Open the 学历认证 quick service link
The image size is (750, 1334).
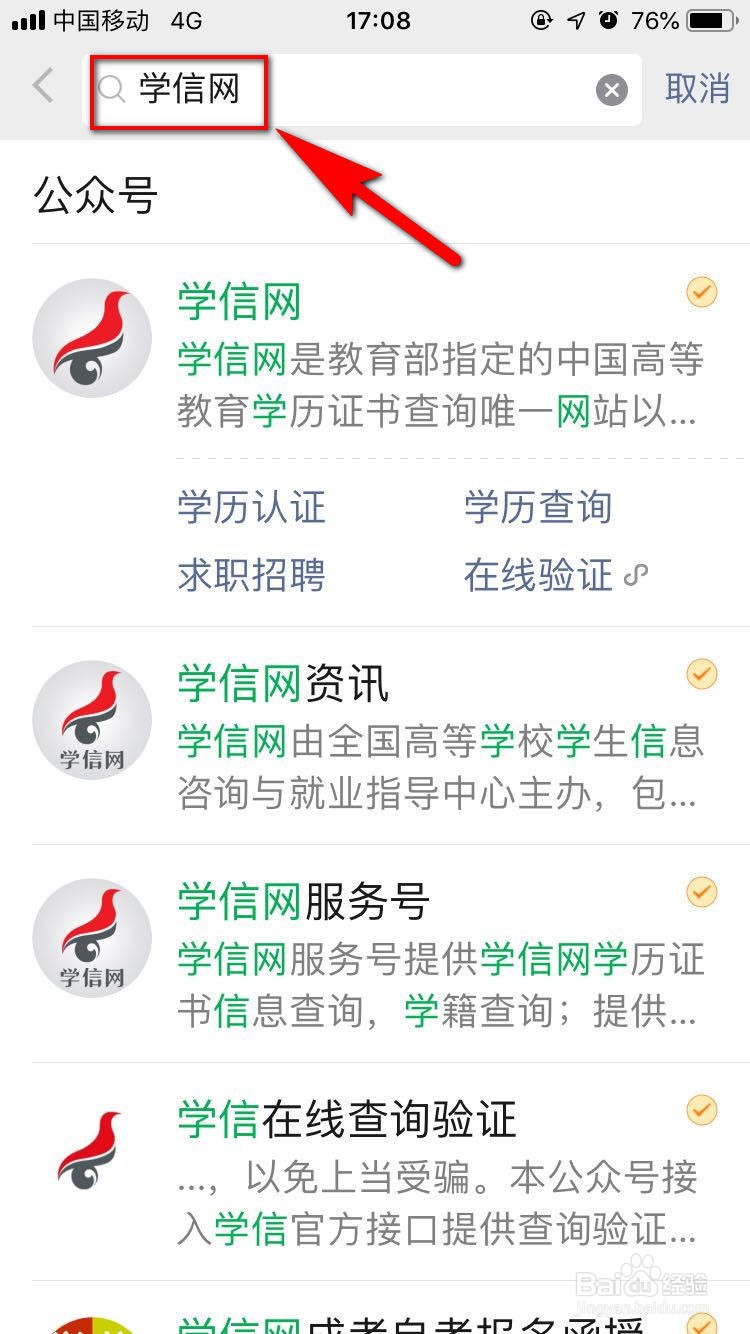[x=250, y=508]
